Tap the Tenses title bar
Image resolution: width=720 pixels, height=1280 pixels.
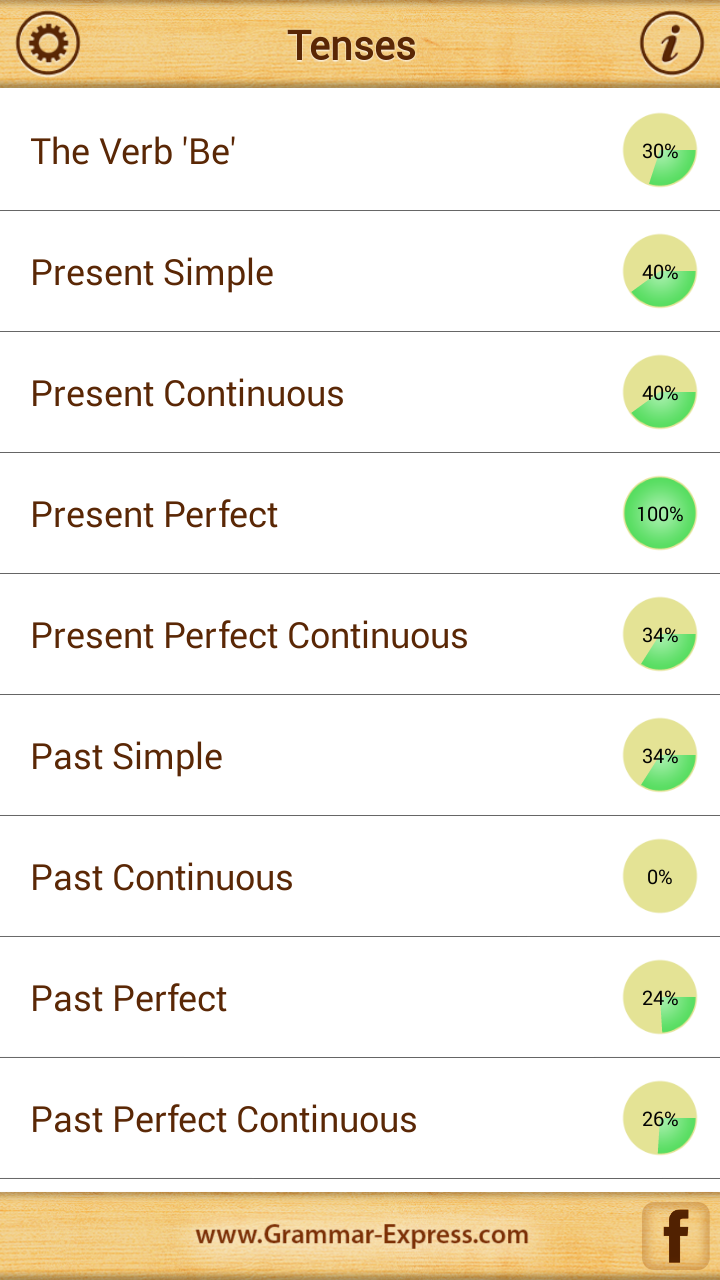coord(352,44)
